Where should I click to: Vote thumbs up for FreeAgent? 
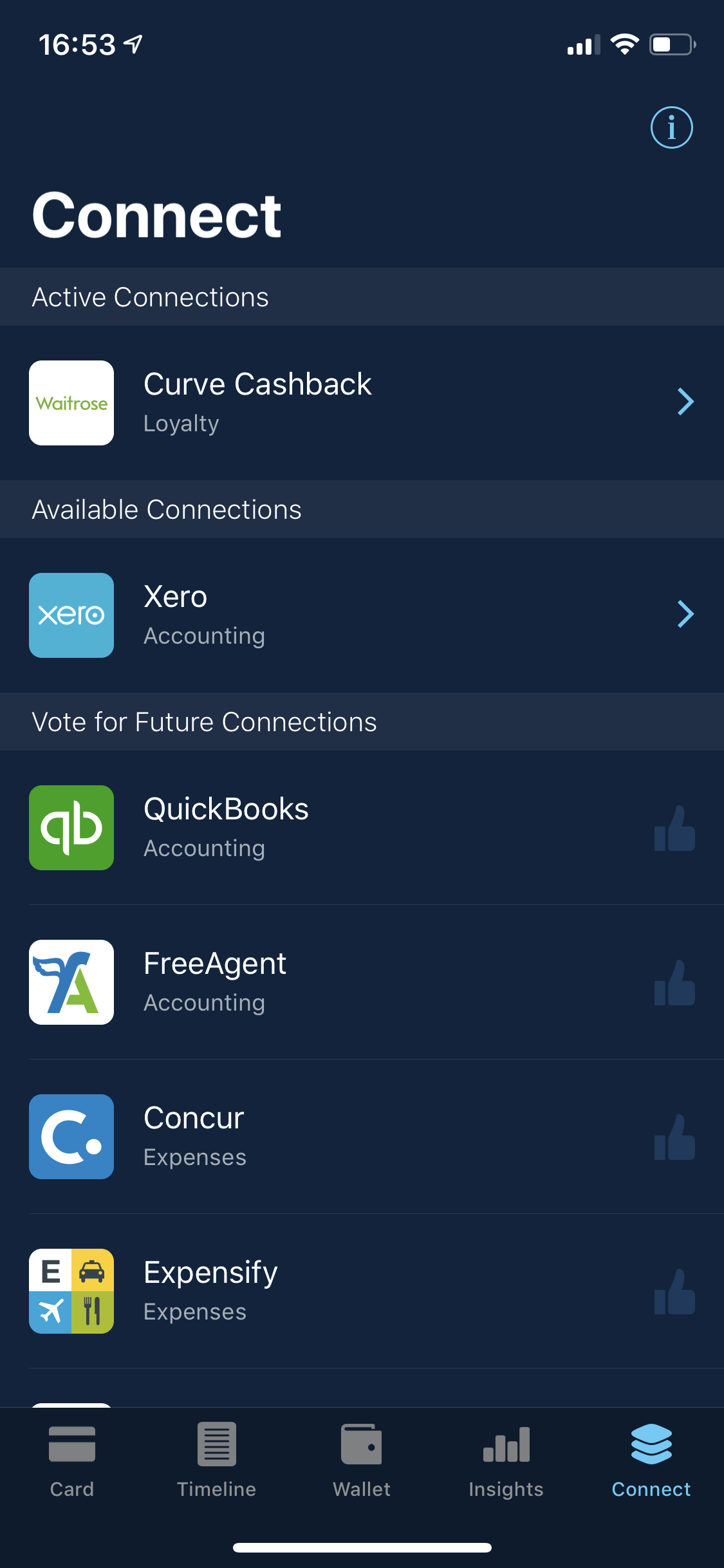[x=674, y=983]
